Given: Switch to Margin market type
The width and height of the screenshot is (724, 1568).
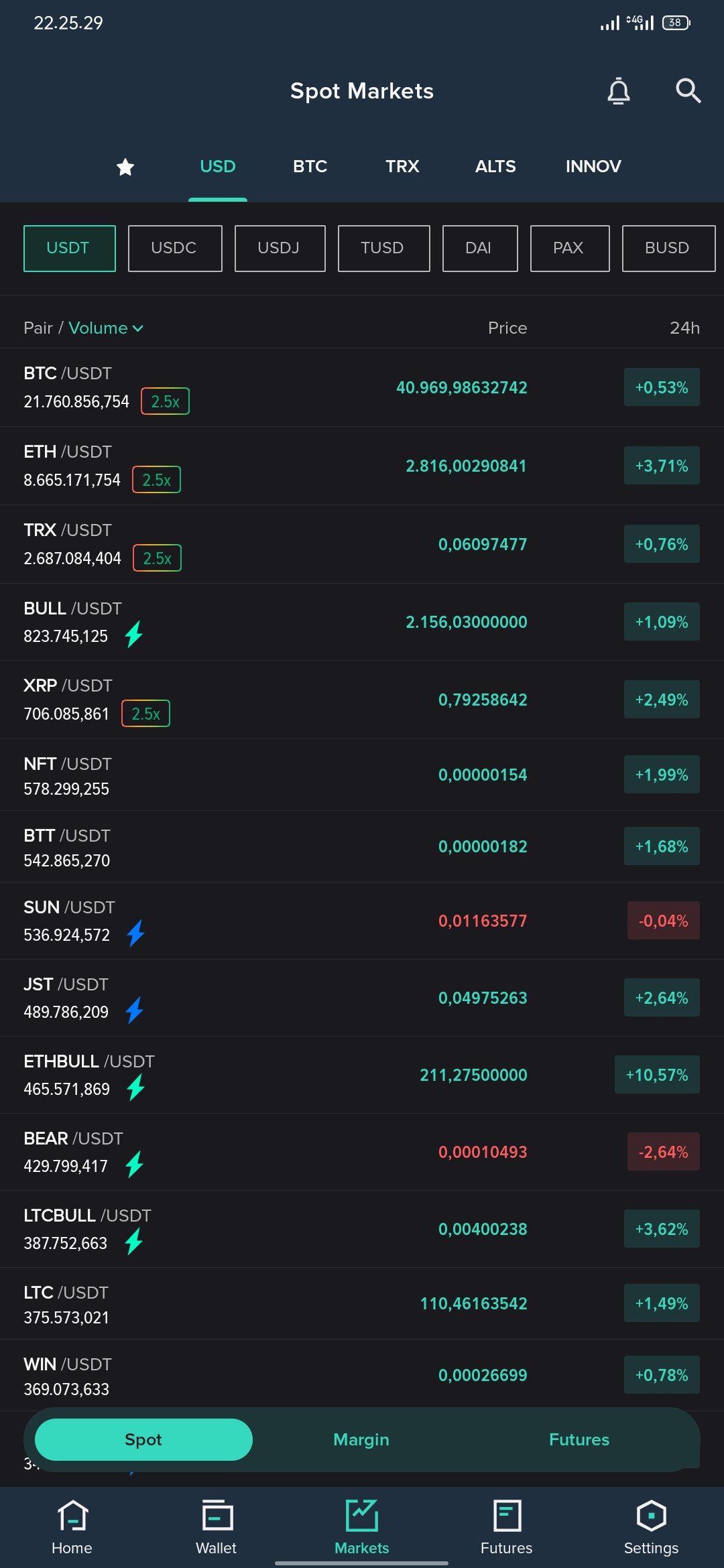Looking at the screenshot, I should pos(361,1439).
